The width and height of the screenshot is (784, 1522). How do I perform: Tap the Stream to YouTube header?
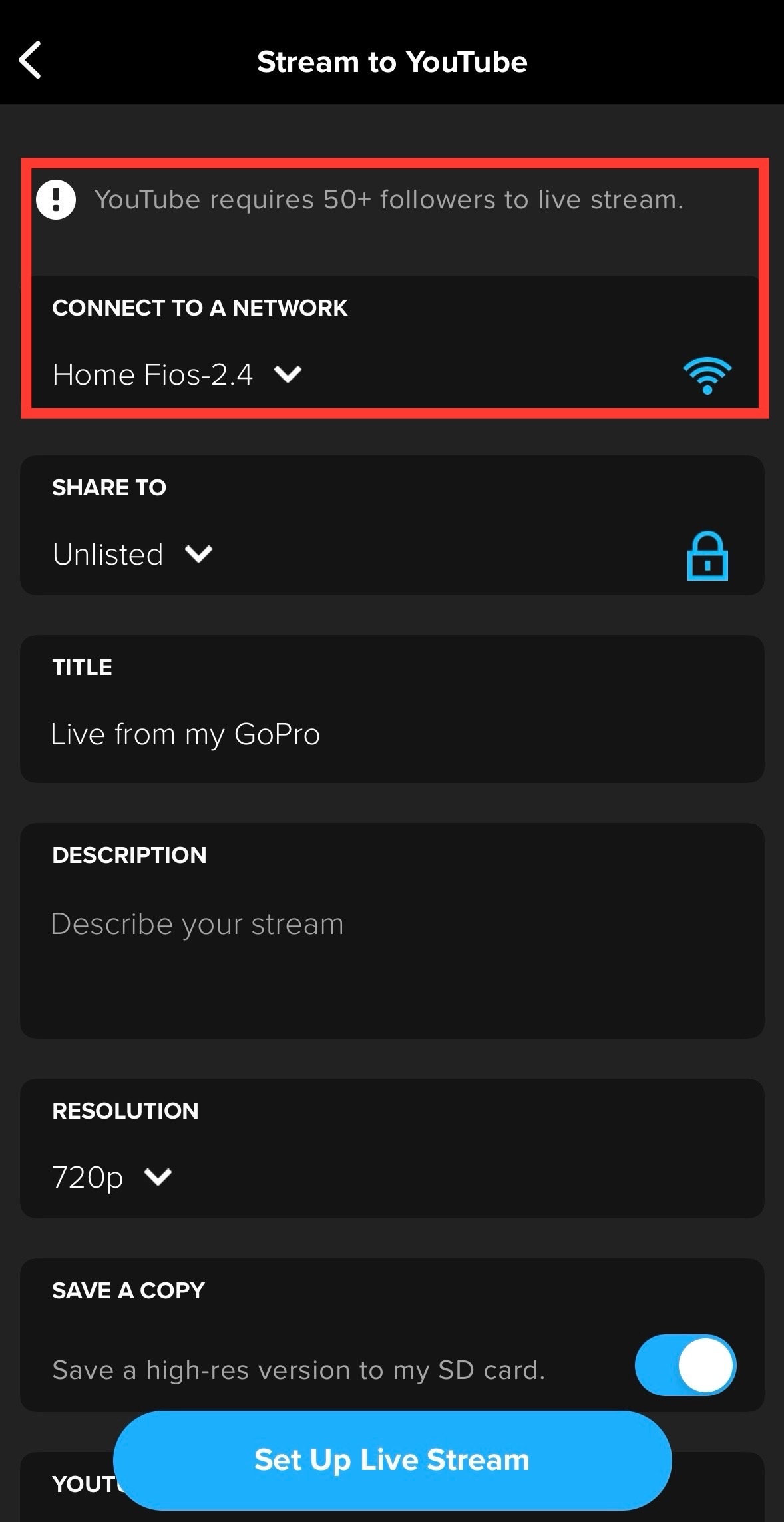(x=391, y=61)
